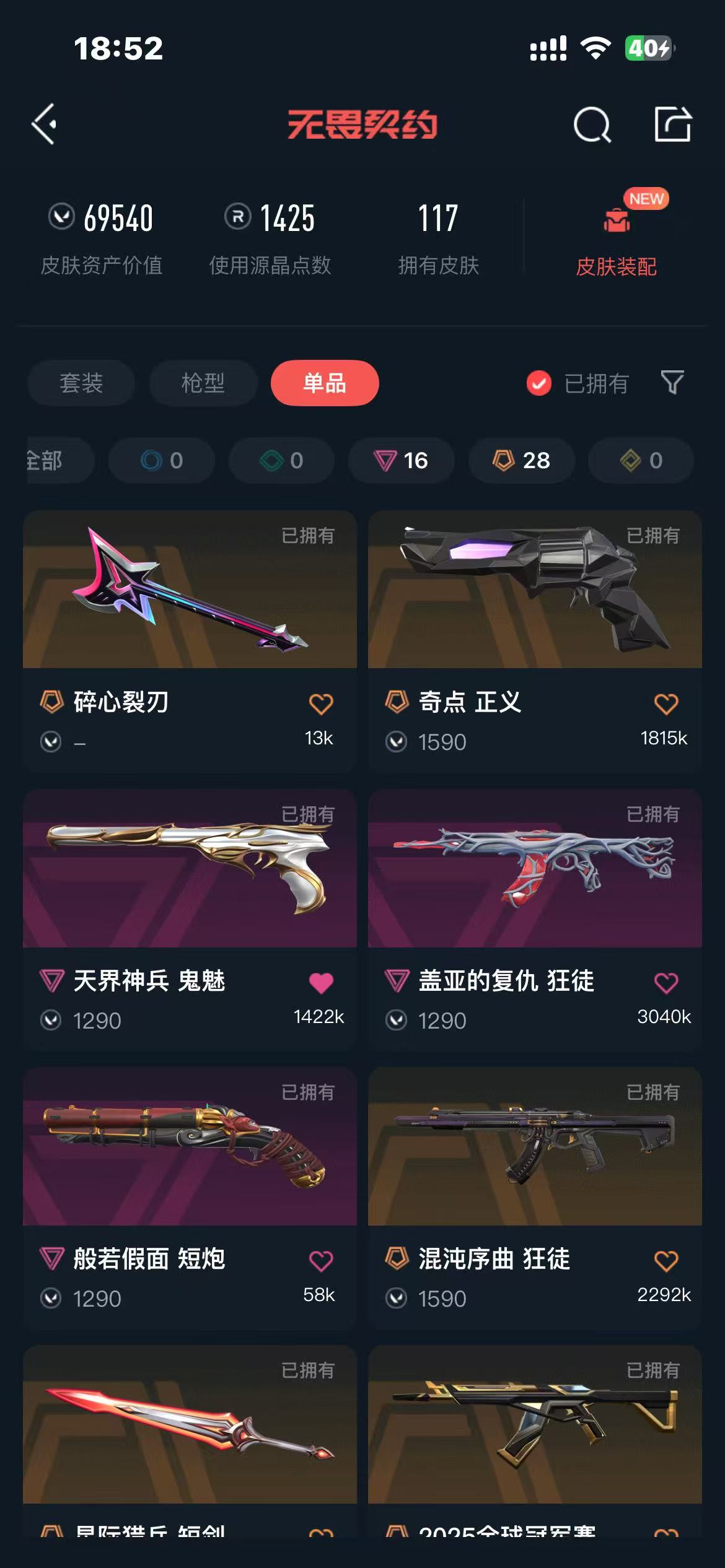725x1568 pixels.
Task: Share this skin collection page
Action: pos(673,124)
